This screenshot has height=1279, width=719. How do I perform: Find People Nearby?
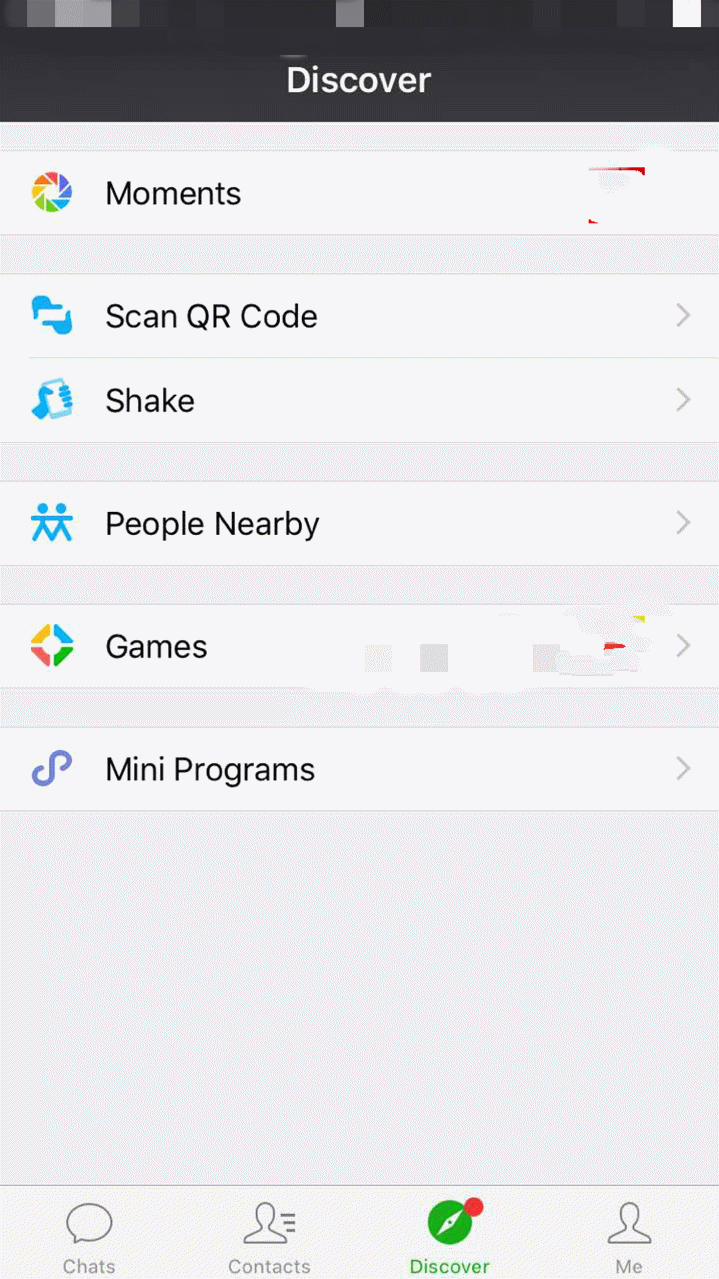[x=212, y=524]
